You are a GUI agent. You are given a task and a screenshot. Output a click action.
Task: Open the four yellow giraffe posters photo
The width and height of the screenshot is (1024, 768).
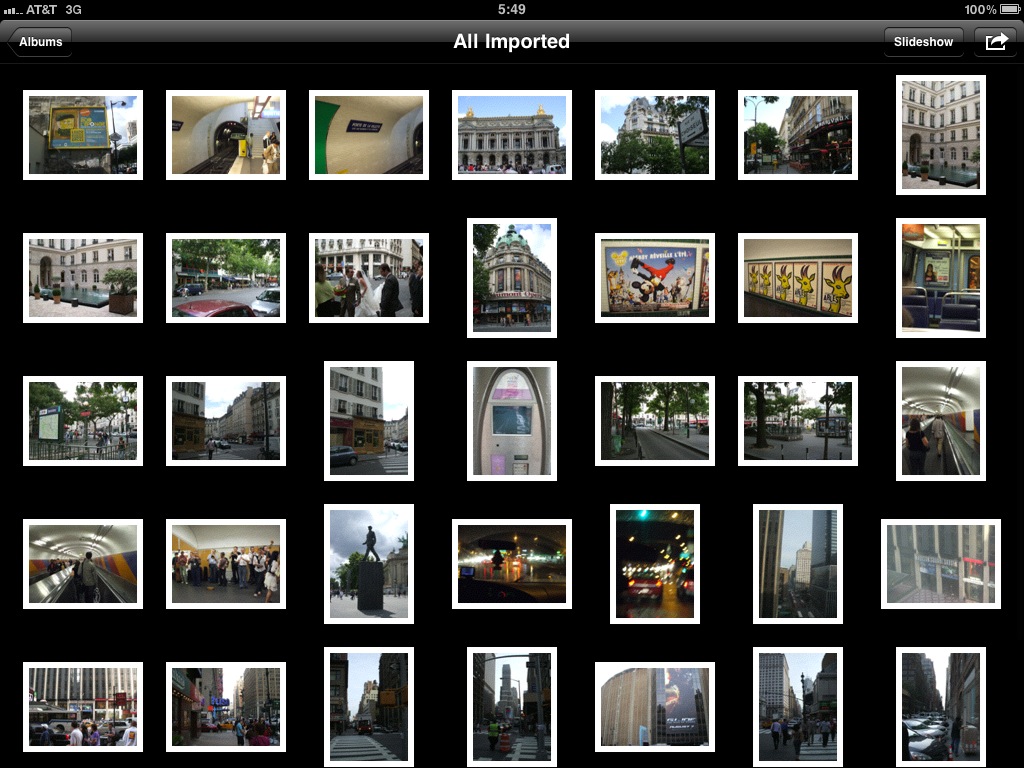pyautogui.click(x=798, y=278)
